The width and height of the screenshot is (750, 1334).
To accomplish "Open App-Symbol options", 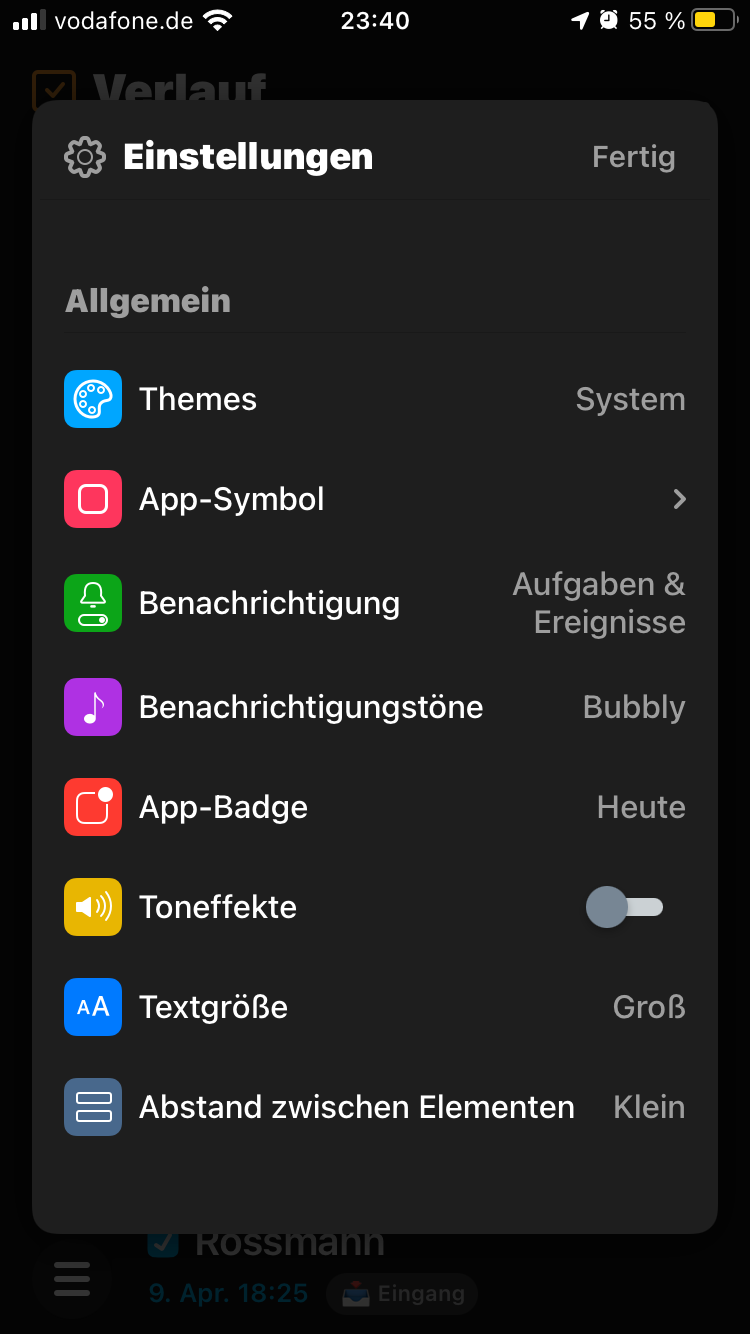I will pos(374,499).
